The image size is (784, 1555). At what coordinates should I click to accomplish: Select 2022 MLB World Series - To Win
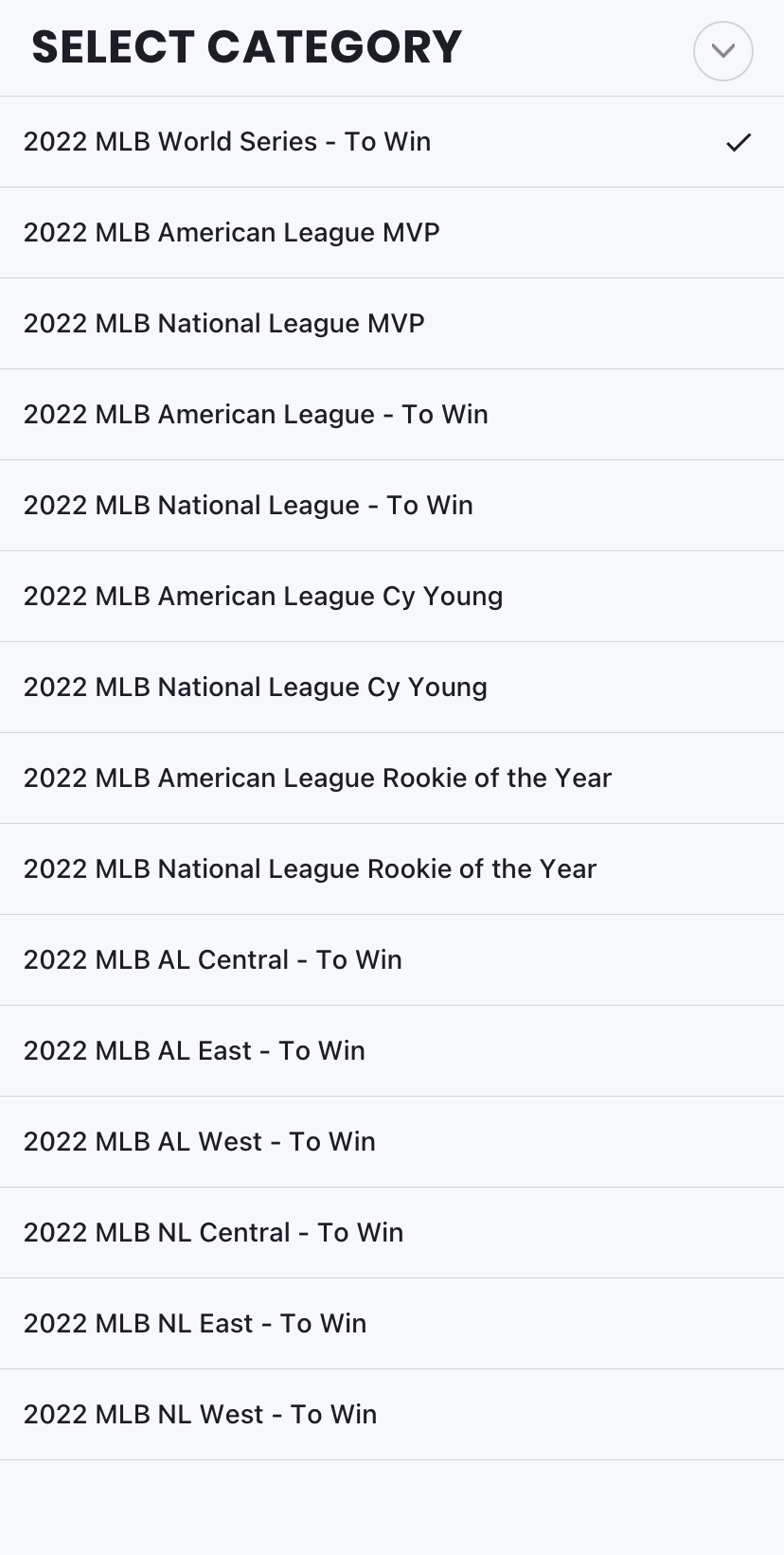coord(392,142)
